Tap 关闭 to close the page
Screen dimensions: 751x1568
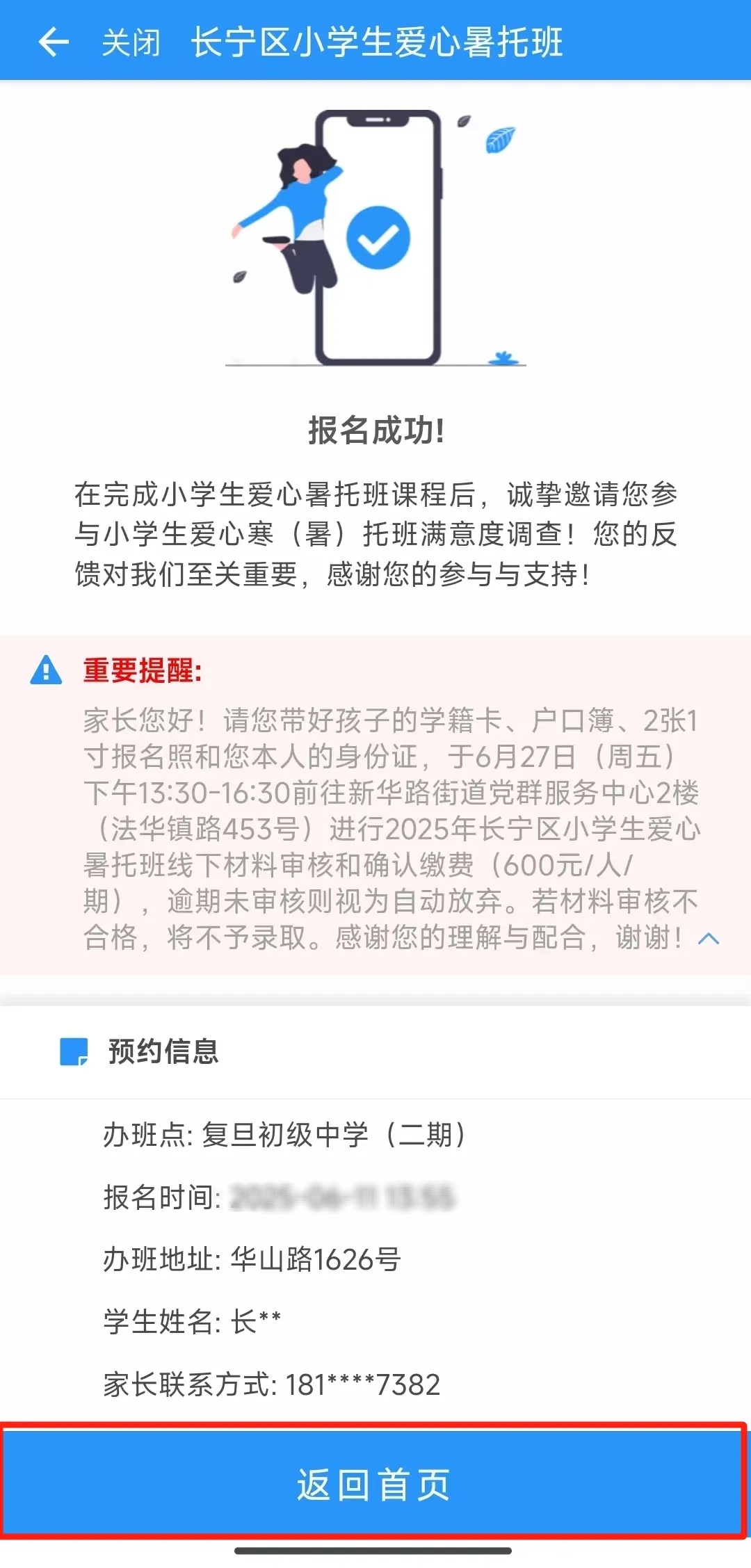click(131, 43)
